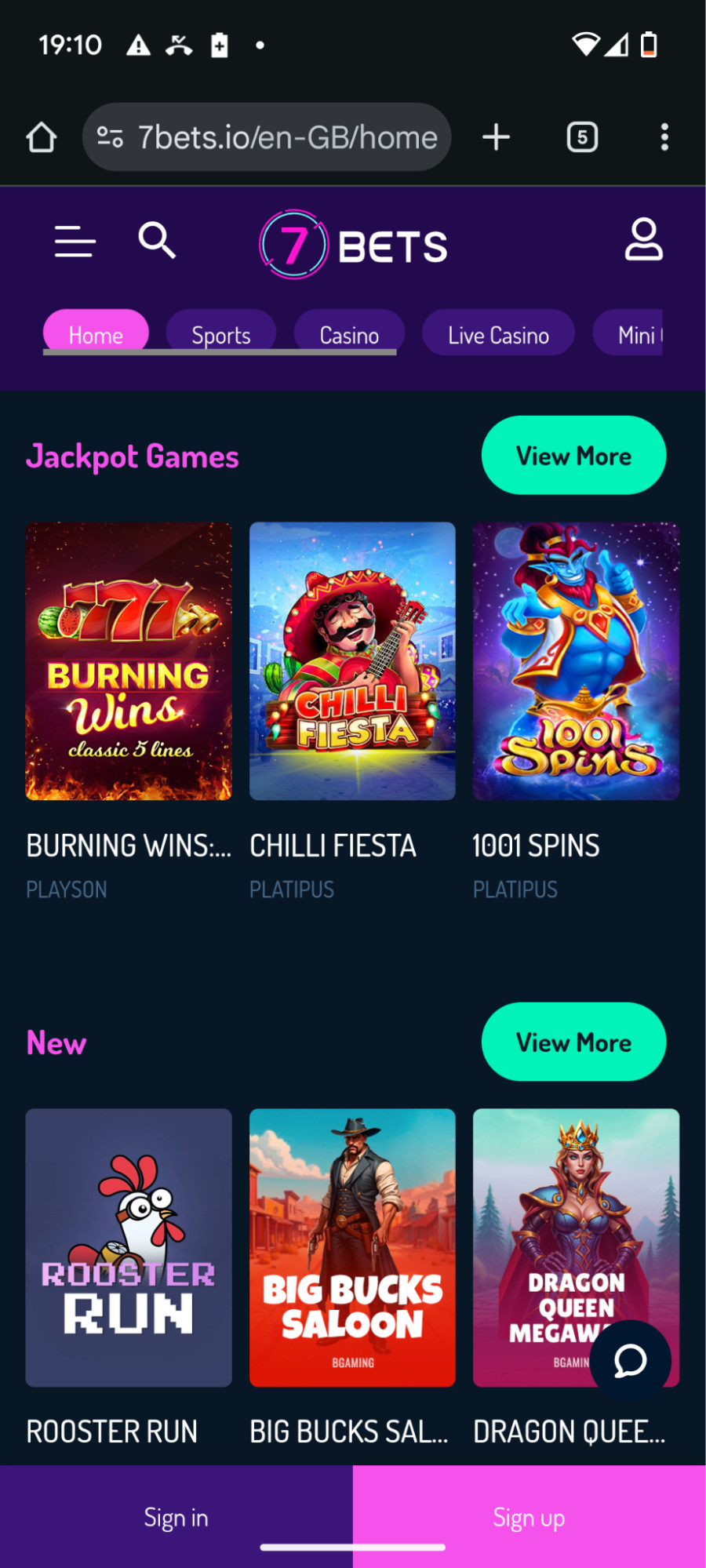The image size is (706, 1568).
Task: Open the Rooster Run game
Action: 129,1247
